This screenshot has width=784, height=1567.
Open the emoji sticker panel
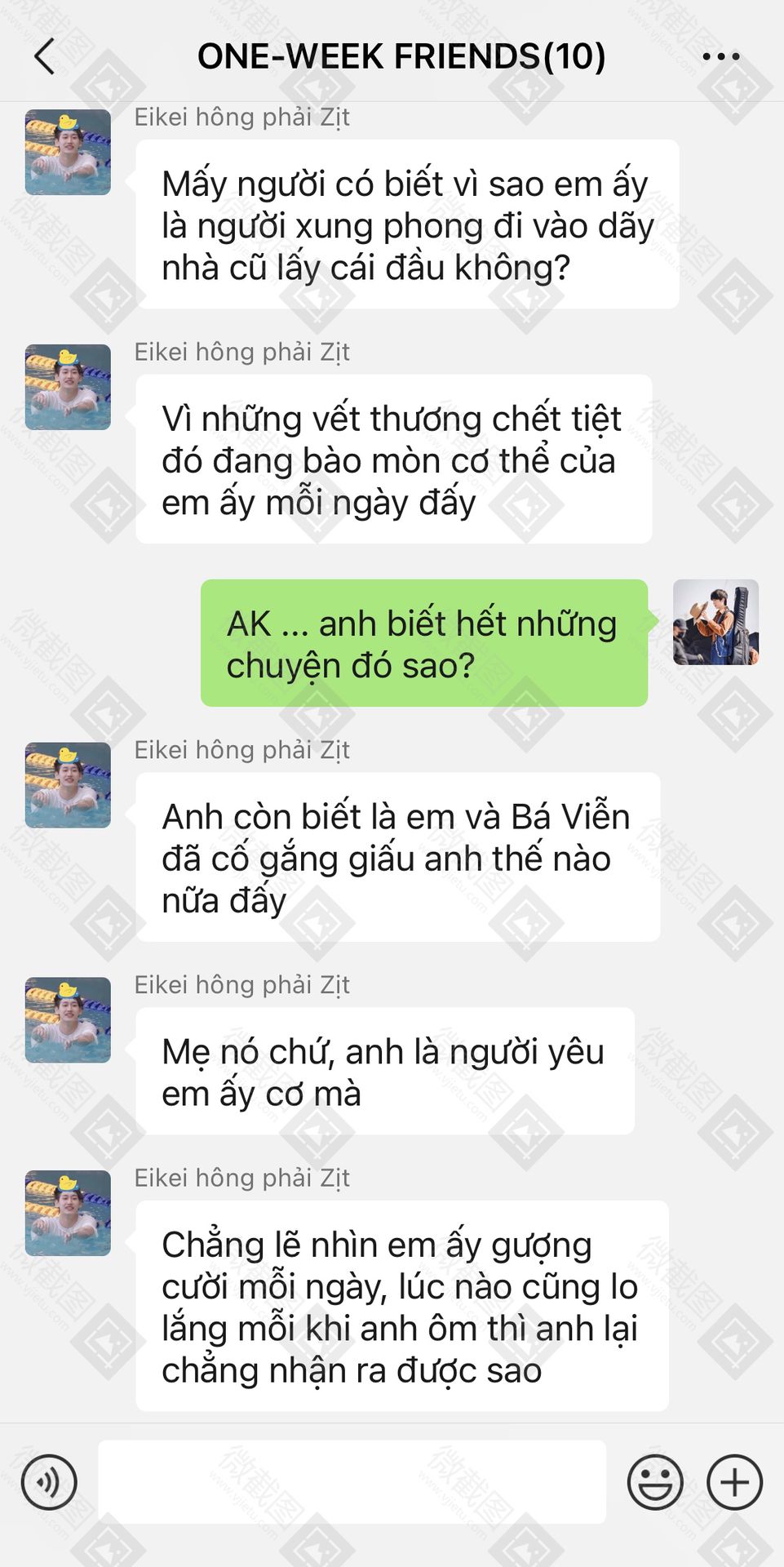pos(654,1482)
